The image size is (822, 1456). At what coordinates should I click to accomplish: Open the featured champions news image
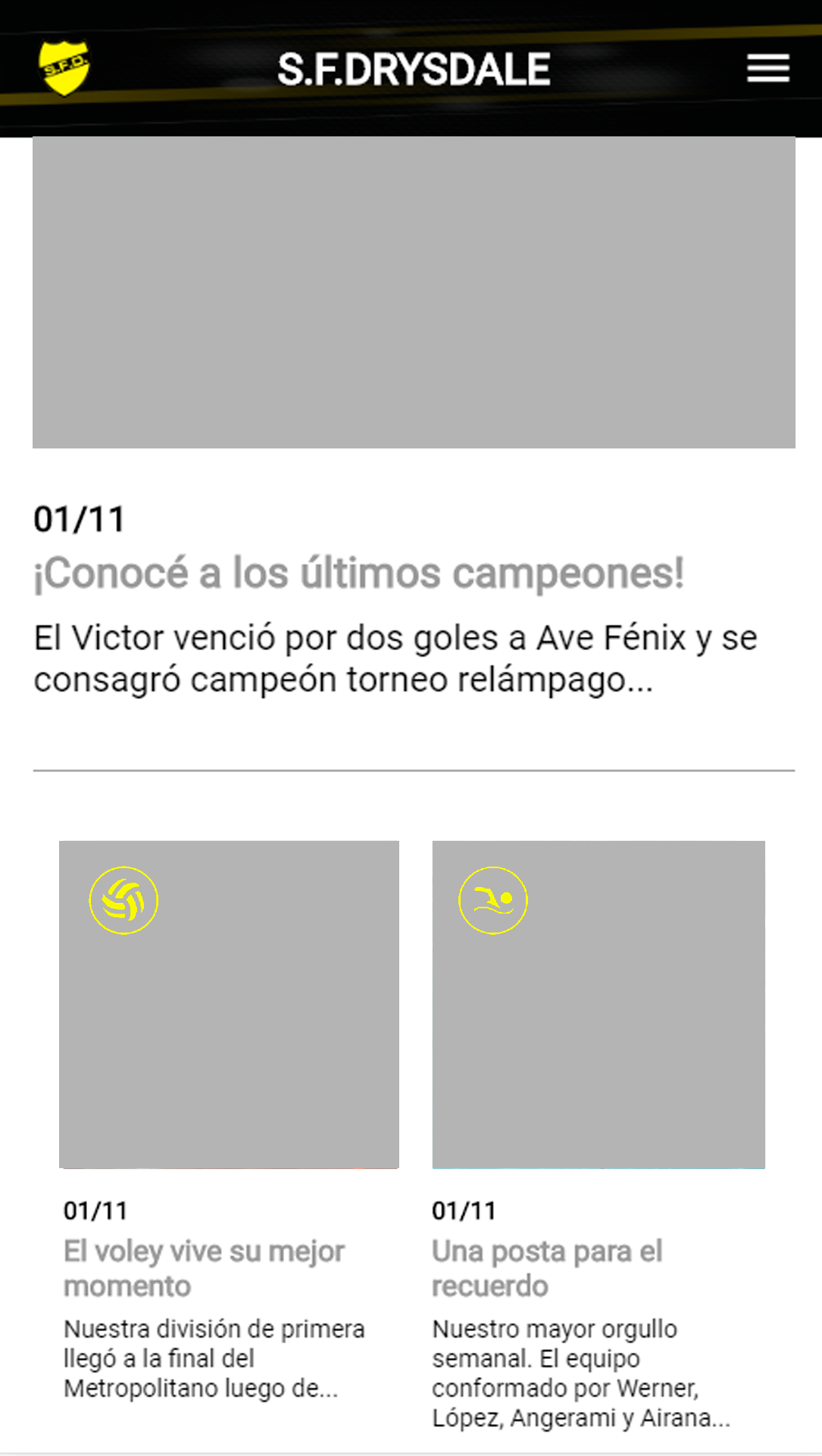pos(414,292)
